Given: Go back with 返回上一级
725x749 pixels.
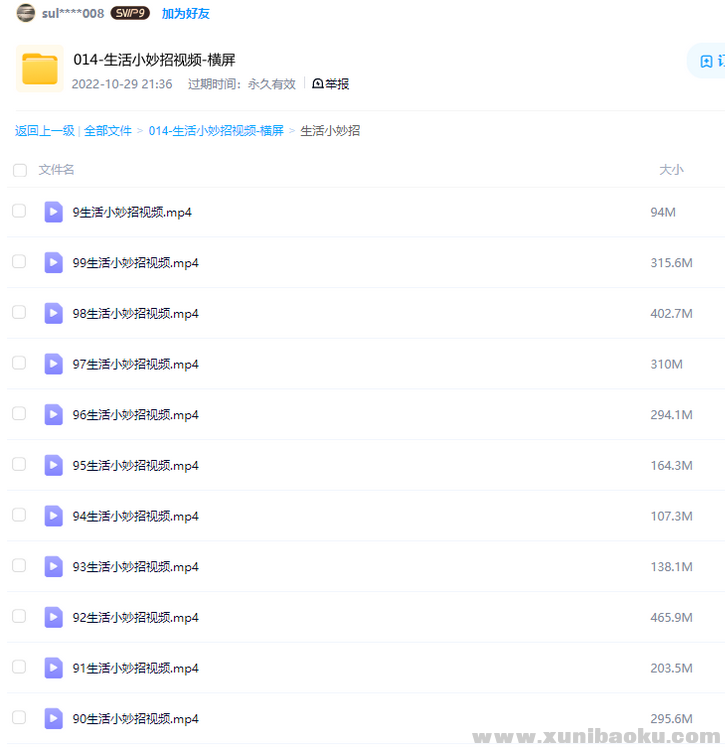Looking at the screenshot, I should 45,131.
